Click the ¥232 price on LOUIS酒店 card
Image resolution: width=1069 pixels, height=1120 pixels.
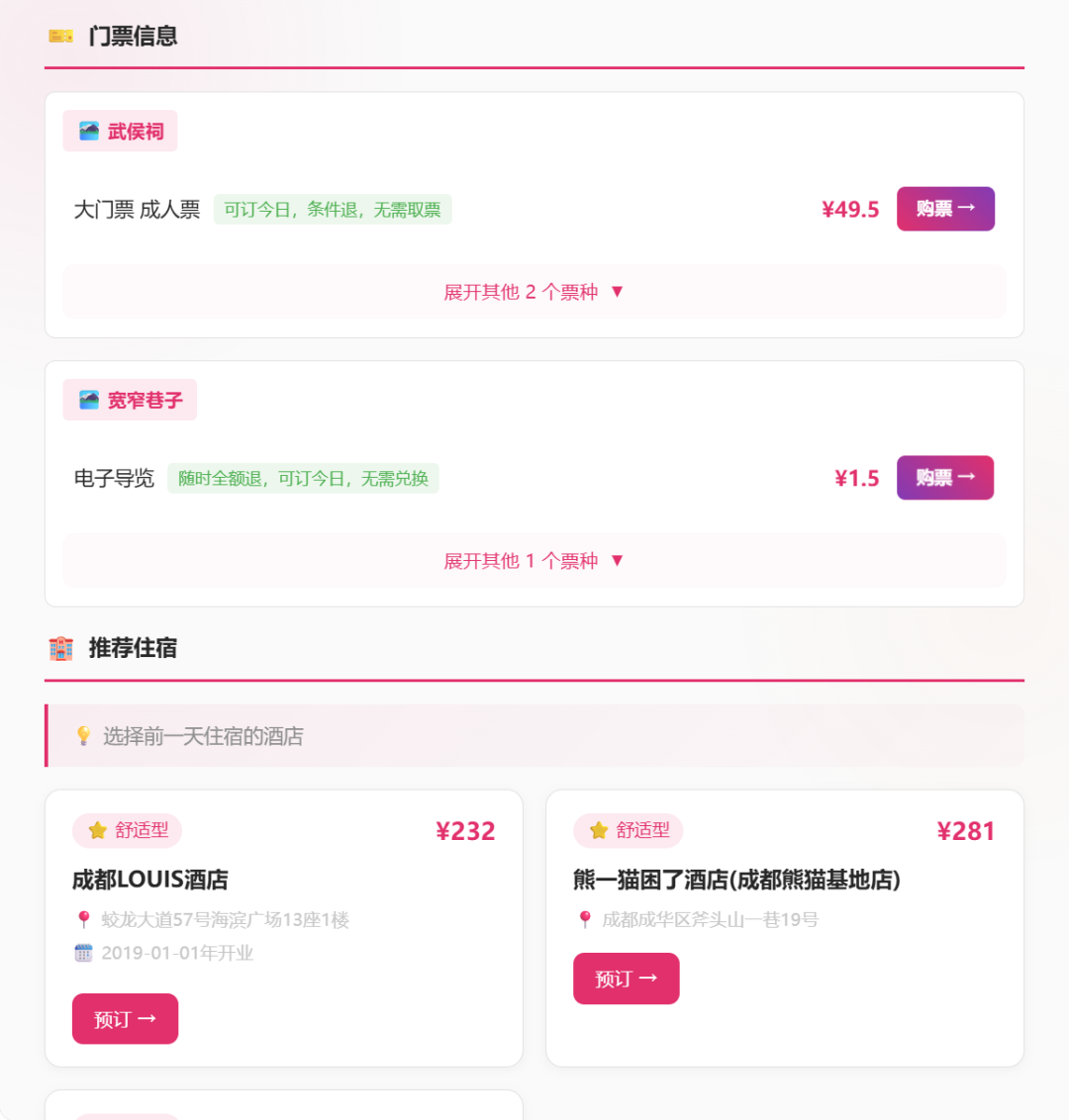466,831
